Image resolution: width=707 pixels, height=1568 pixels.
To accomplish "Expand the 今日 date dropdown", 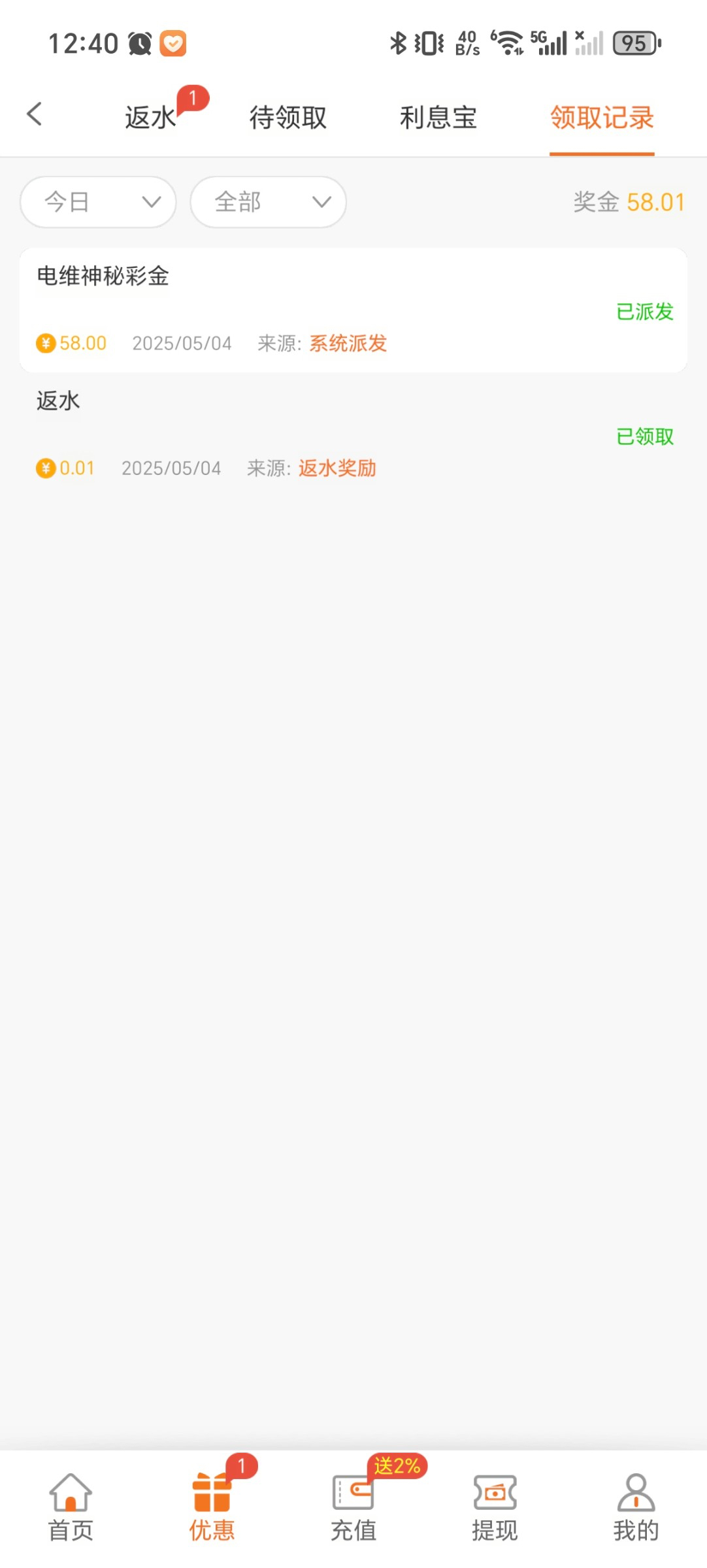I will 98,202.
